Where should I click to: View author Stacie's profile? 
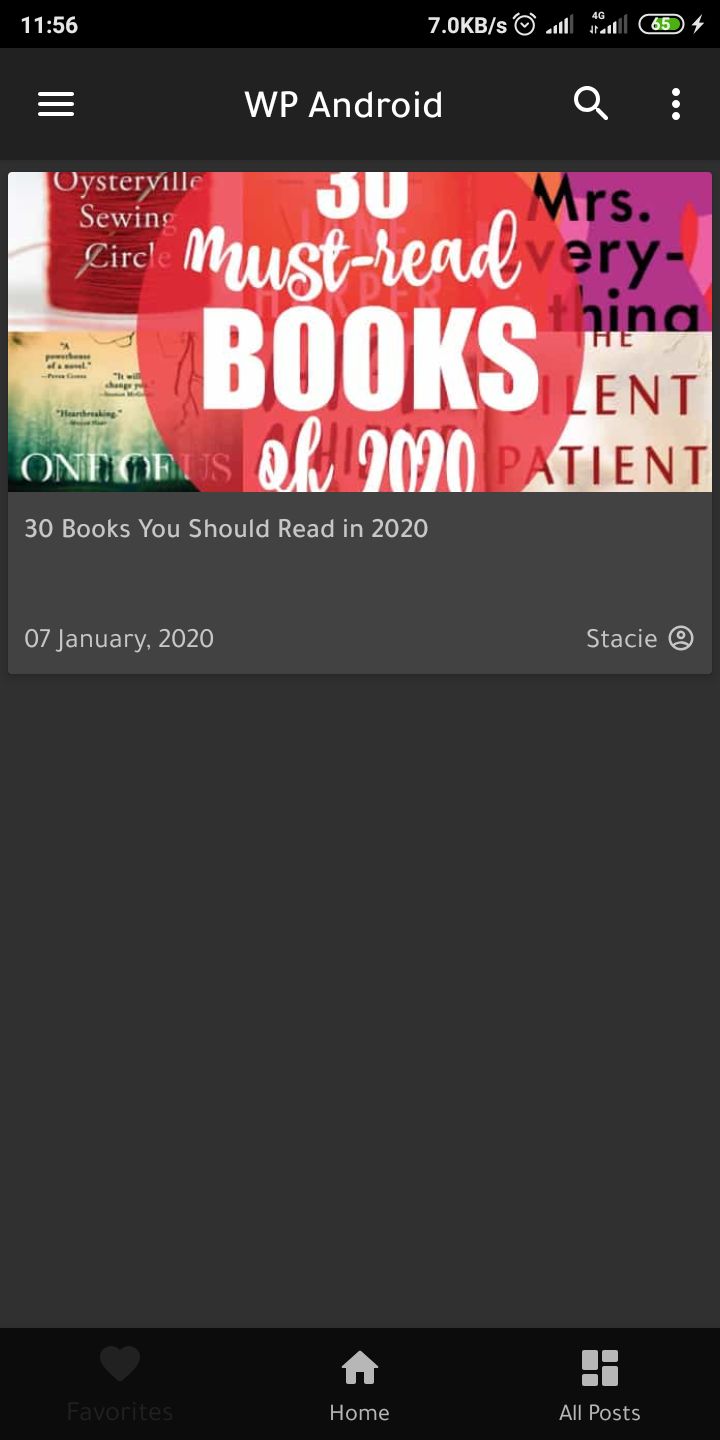(640, 638)
